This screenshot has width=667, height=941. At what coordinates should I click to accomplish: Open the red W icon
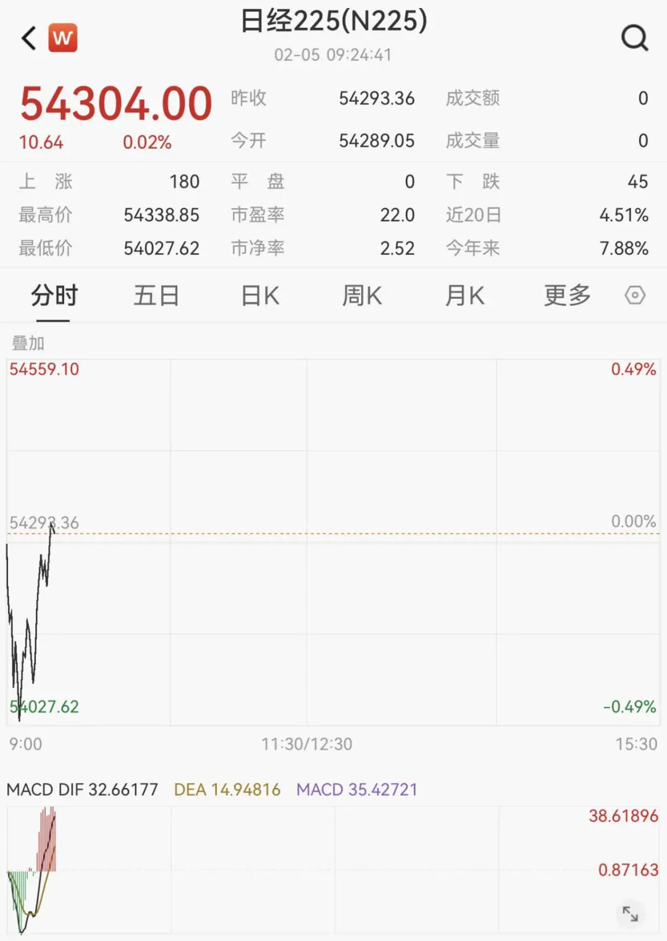coord(63,38)
